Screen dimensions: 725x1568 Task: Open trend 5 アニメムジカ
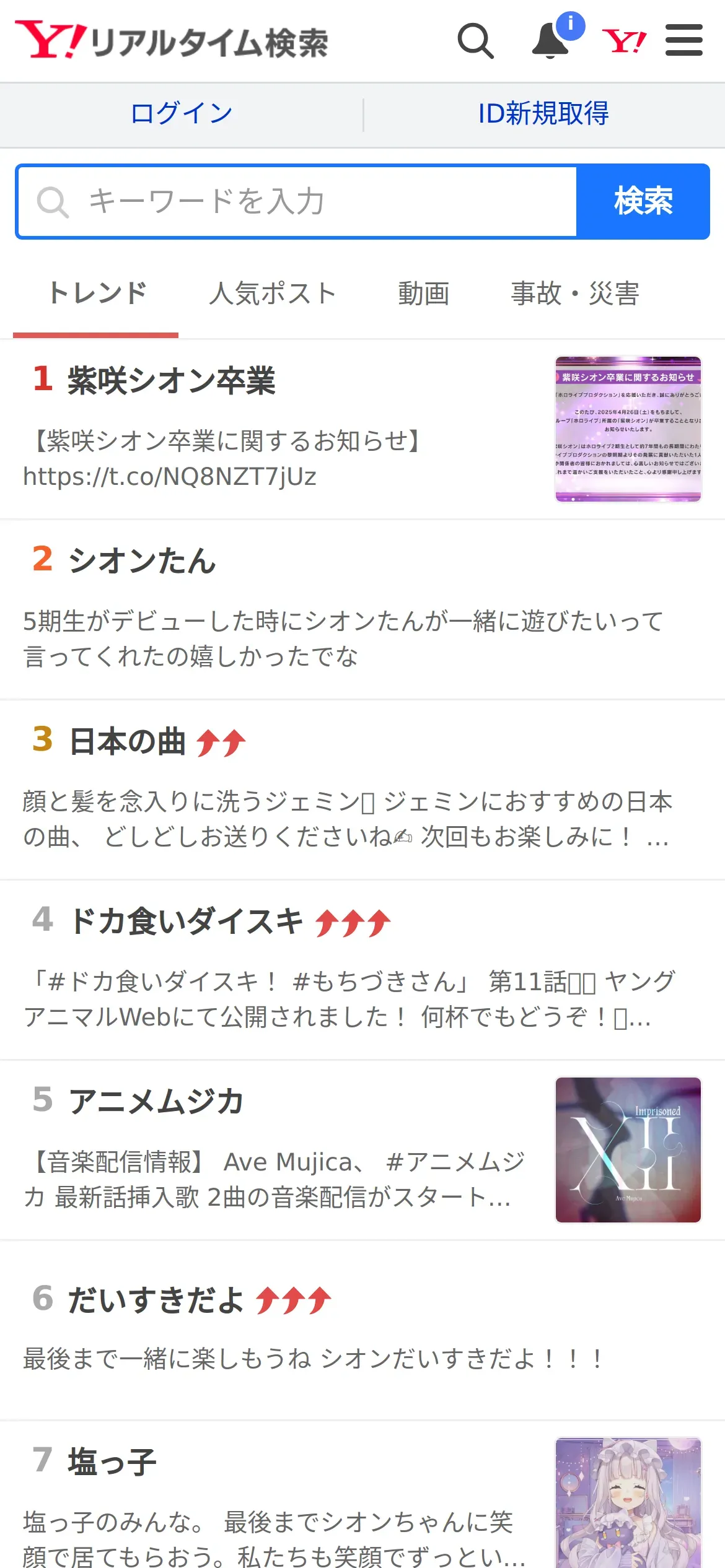click(362, 1151)
